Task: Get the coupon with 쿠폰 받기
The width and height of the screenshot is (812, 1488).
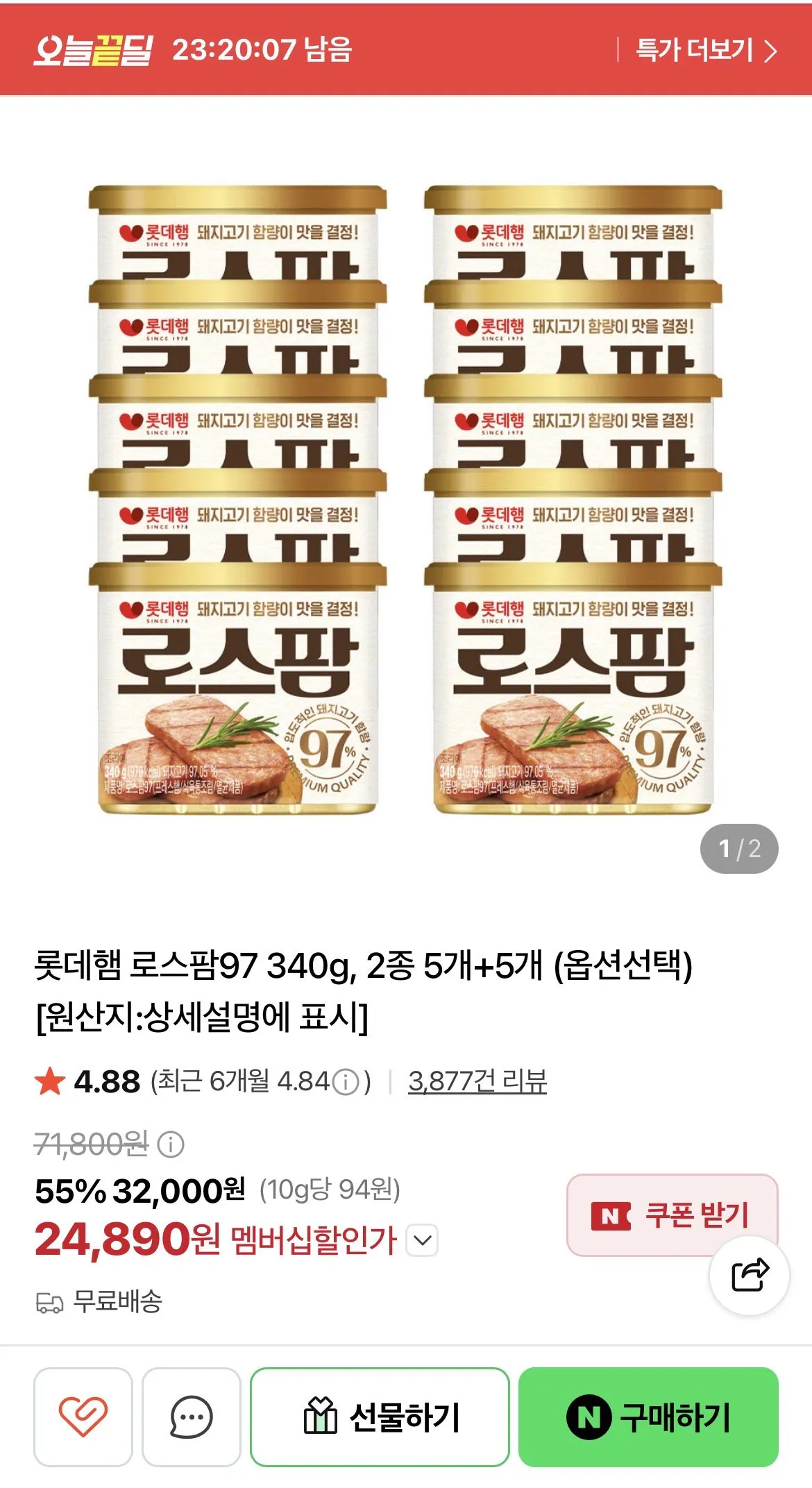Action: click(672, 1215)
